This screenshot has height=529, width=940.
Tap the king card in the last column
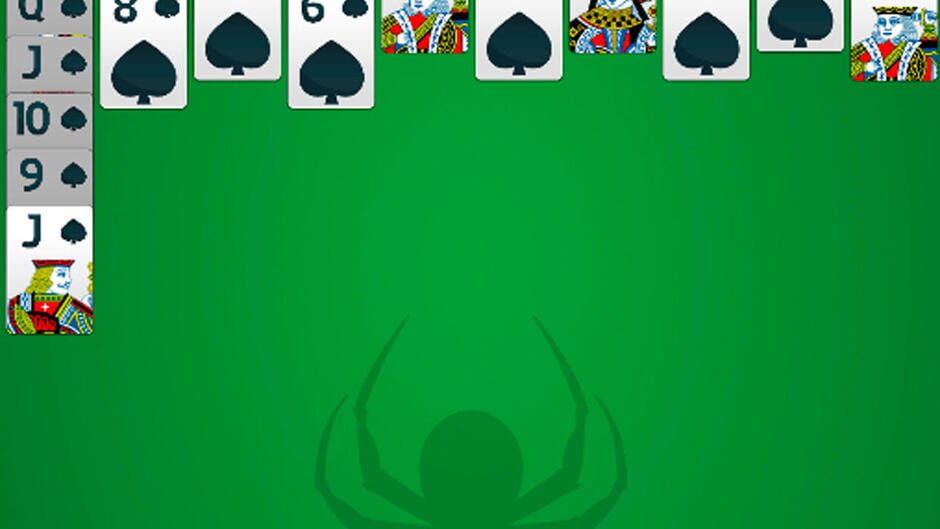894,41
